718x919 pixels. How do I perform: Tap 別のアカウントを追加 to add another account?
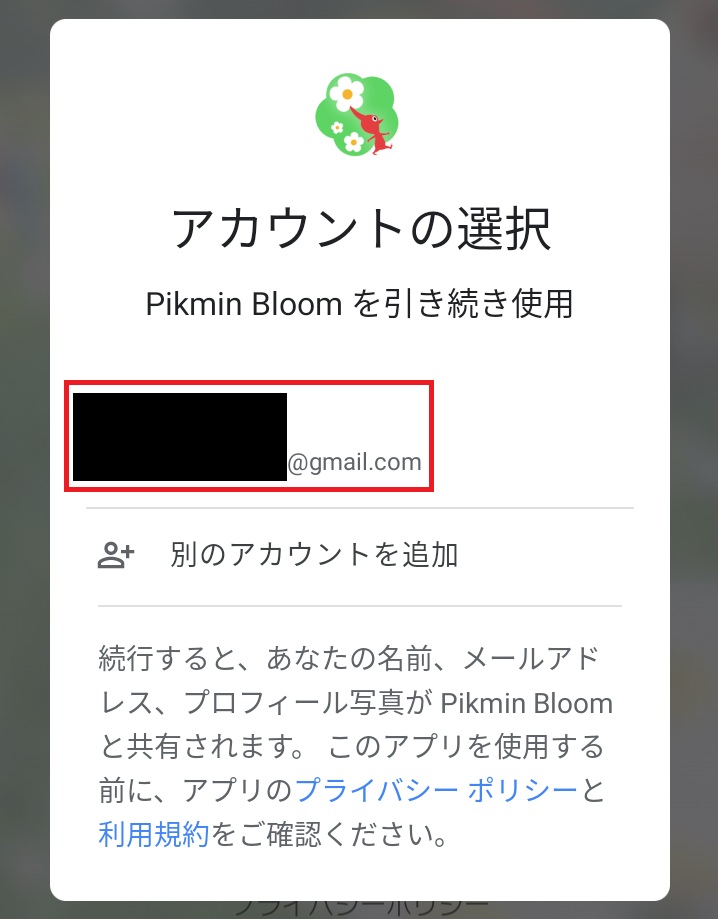tap(314, 555)
